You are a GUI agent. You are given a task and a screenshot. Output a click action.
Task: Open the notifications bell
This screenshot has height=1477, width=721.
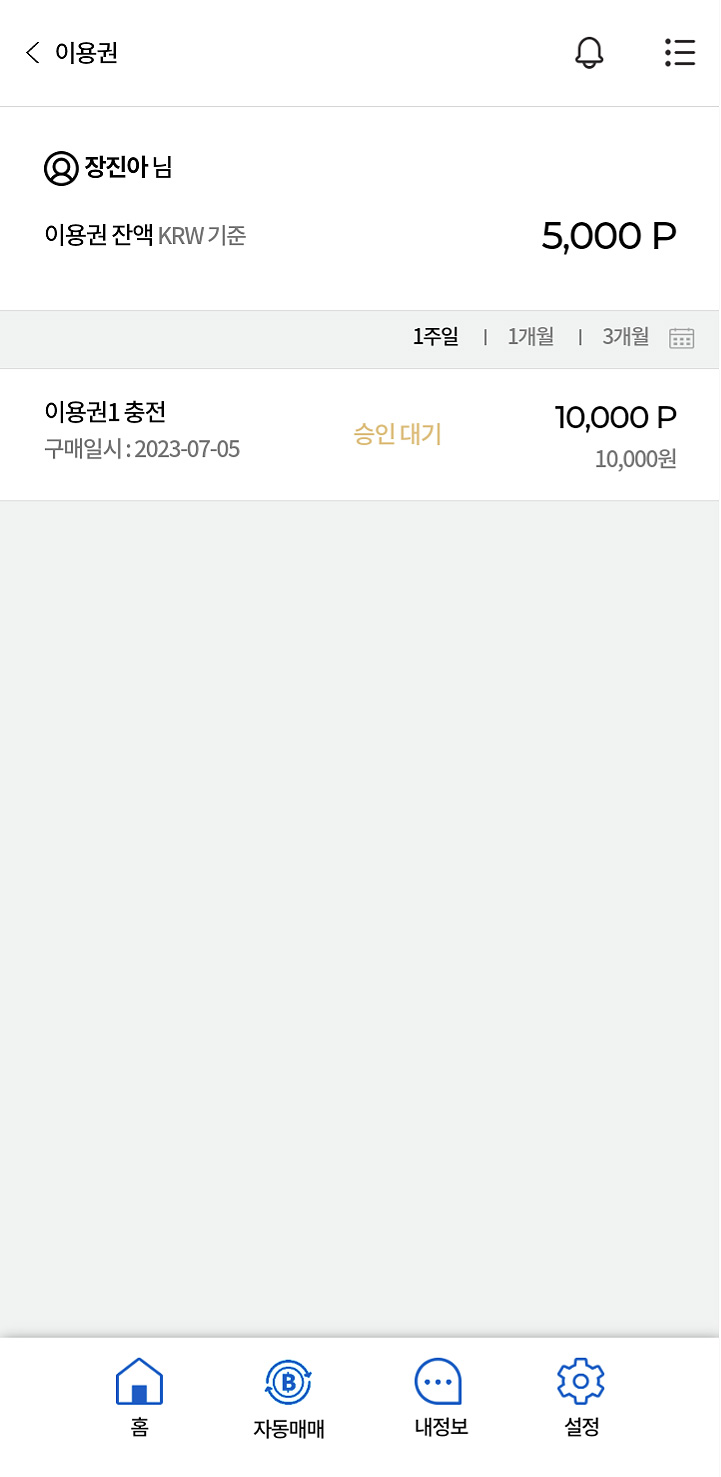(x=590, y=53)
